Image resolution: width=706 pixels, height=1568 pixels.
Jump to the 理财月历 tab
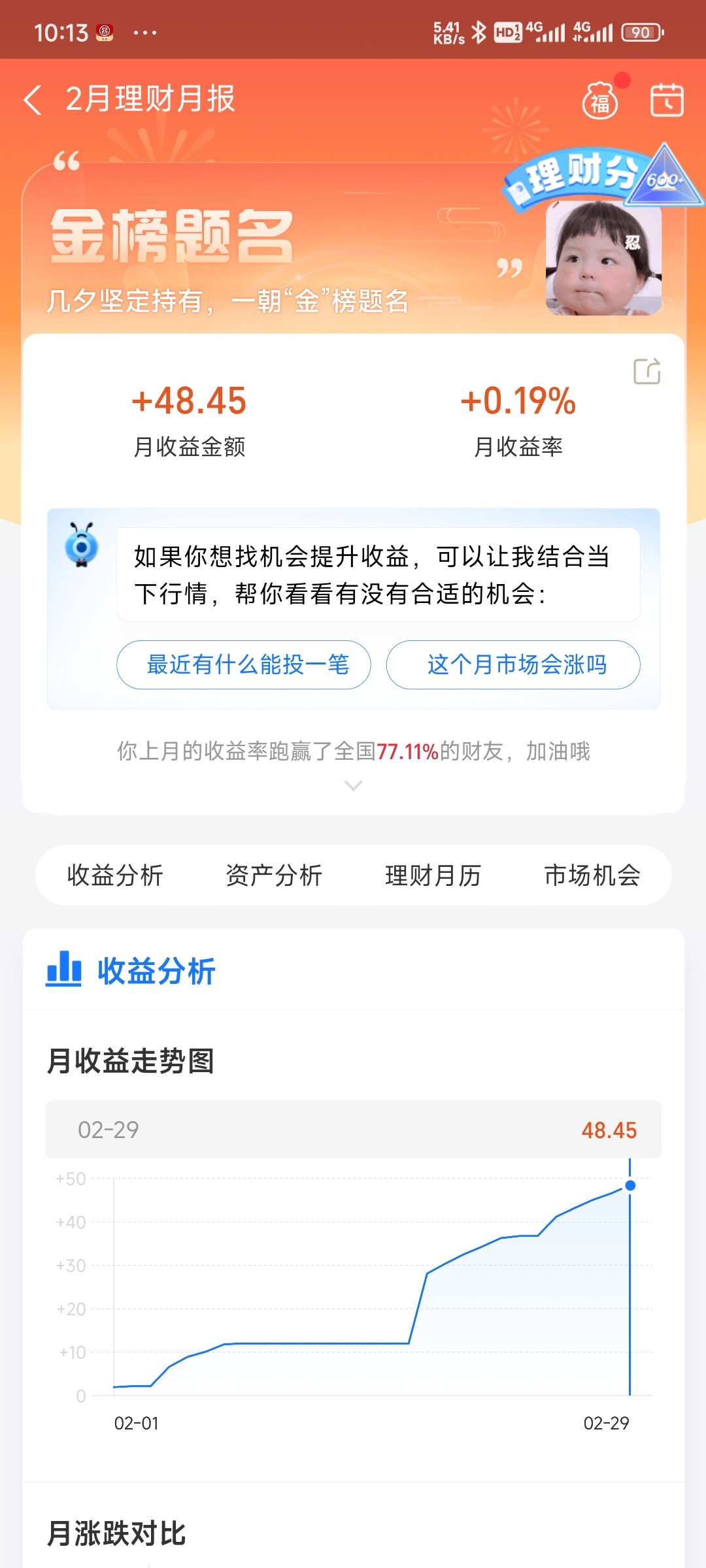pos(433,875)
